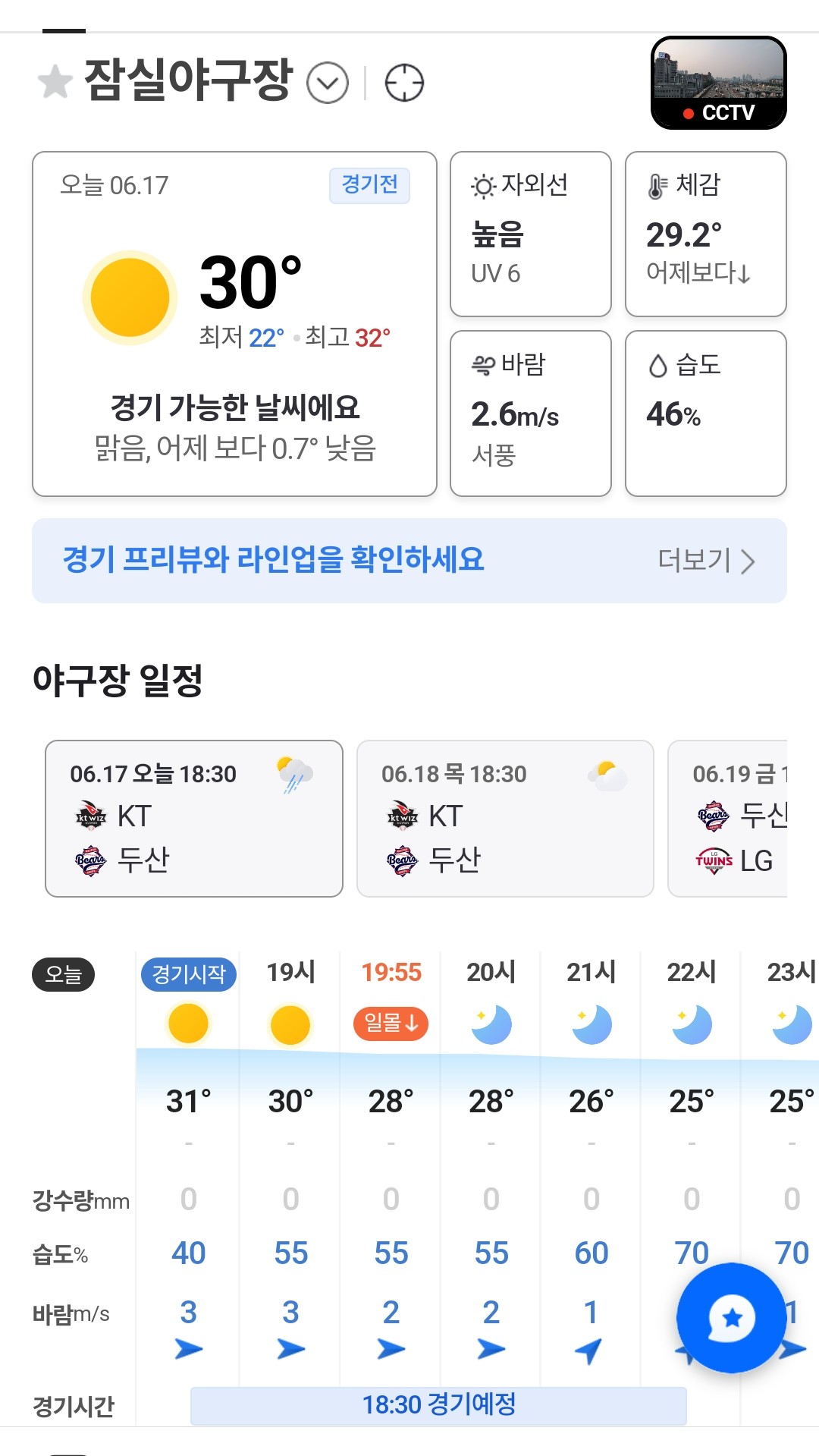Viewport: 819px width, 1456px height.
Task: Open the 바람 2.6m/s wind card
Action: 531,414
